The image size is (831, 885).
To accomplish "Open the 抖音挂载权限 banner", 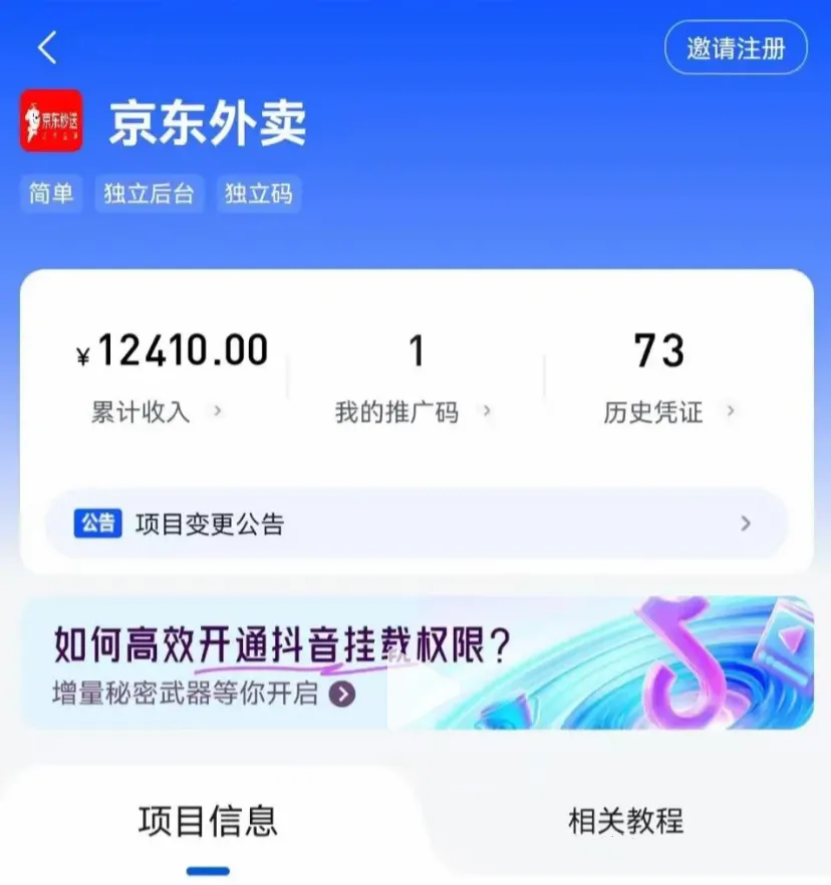I will (x=415, y=663).
